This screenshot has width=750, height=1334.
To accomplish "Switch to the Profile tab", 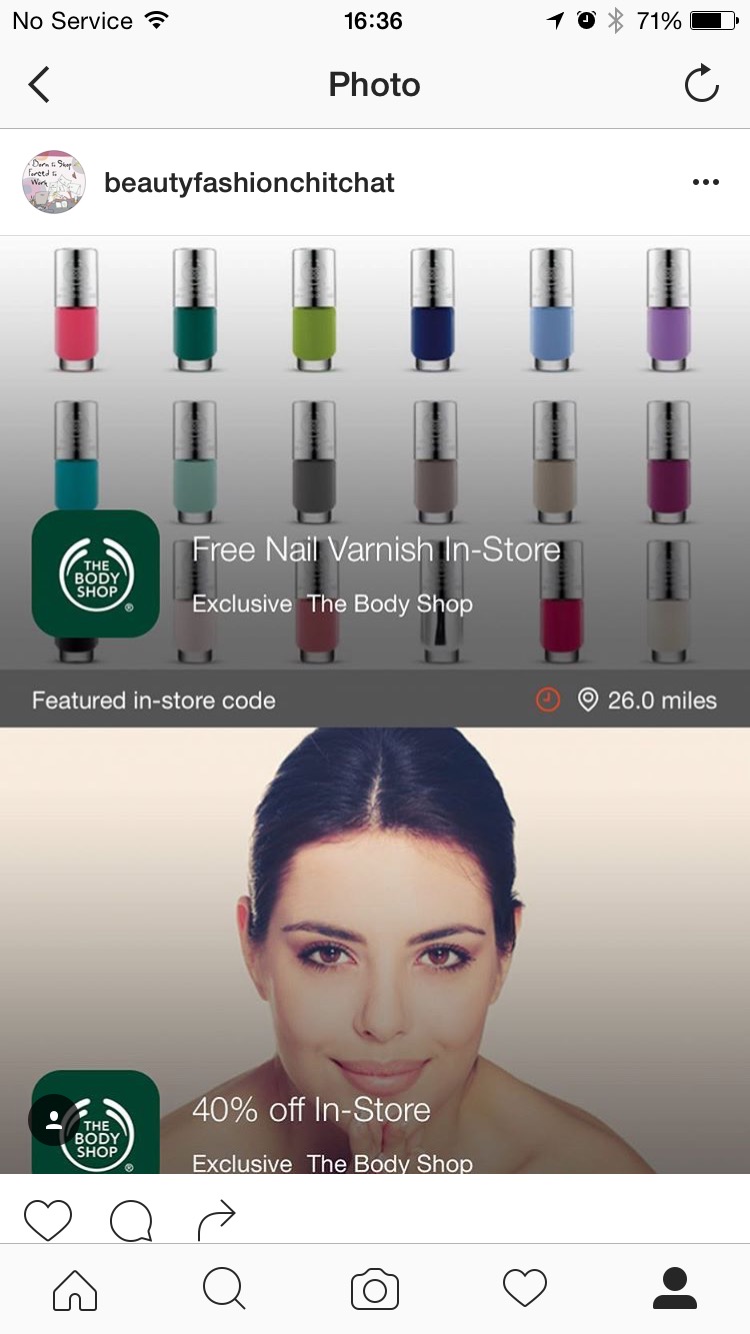I will 674,1289.
